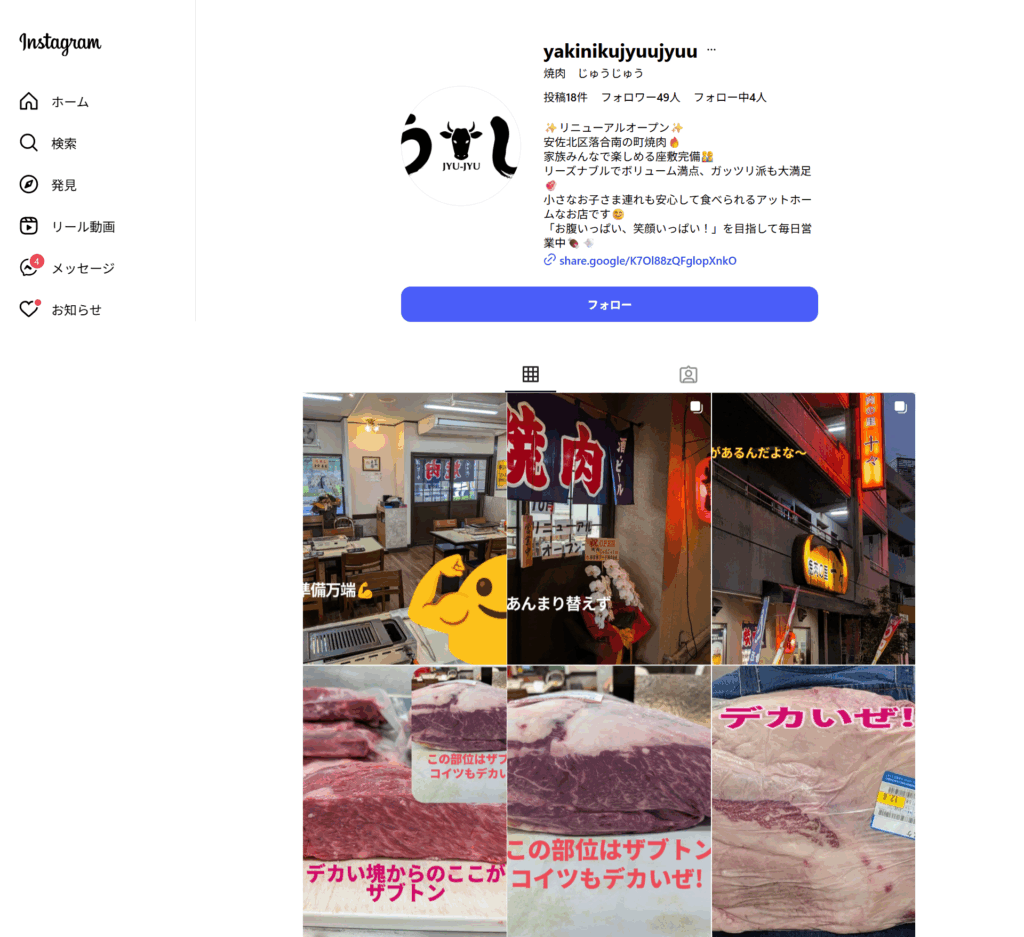Viewport: 1024px width, 937px height.
Task: Open the この部位はザブトン コイツもデカいぜ post
Action: coord(609,800)
